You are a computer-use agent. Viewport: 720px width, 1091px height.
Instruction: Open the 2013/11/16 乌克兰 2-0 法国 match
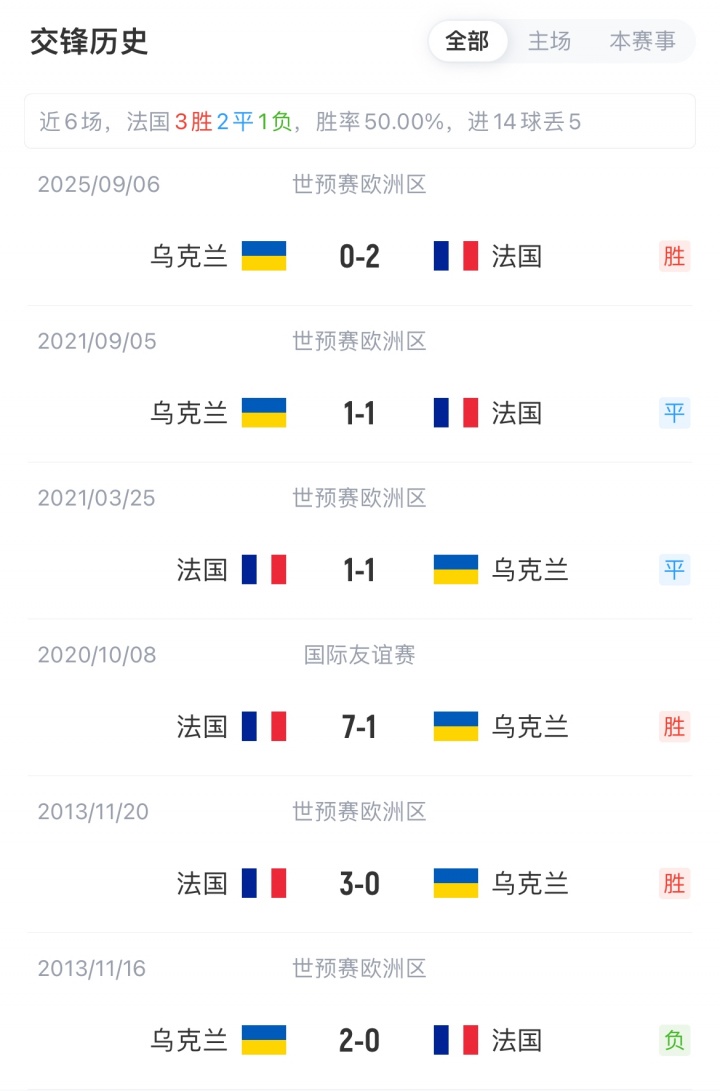(x=360, y=1041)
